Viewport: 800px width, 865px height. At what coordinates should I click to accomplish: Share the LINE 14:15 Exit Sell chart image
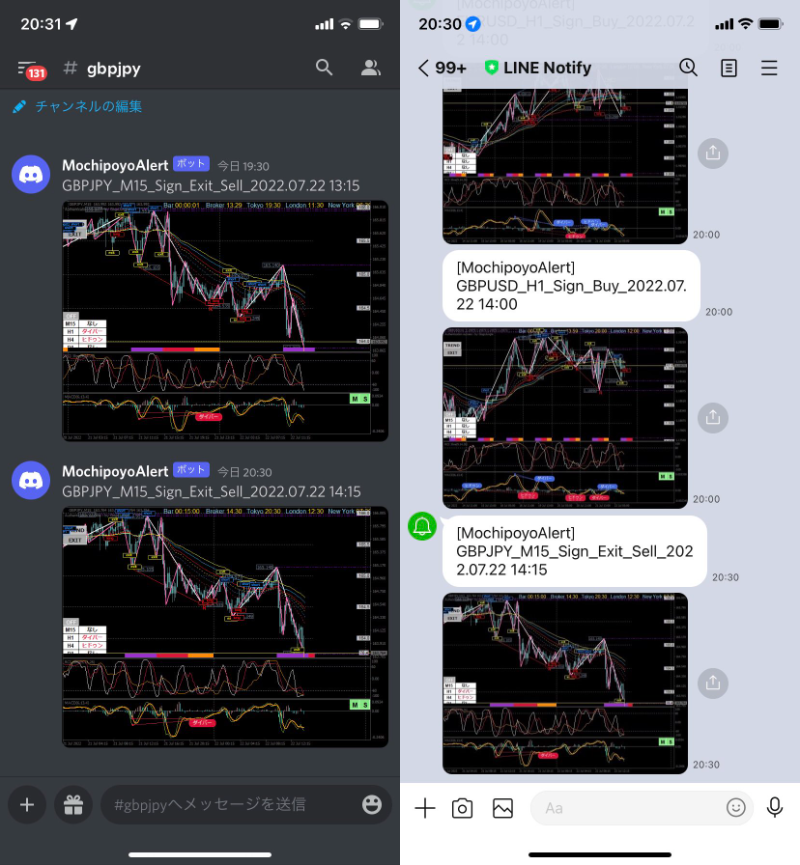[712, 683]
